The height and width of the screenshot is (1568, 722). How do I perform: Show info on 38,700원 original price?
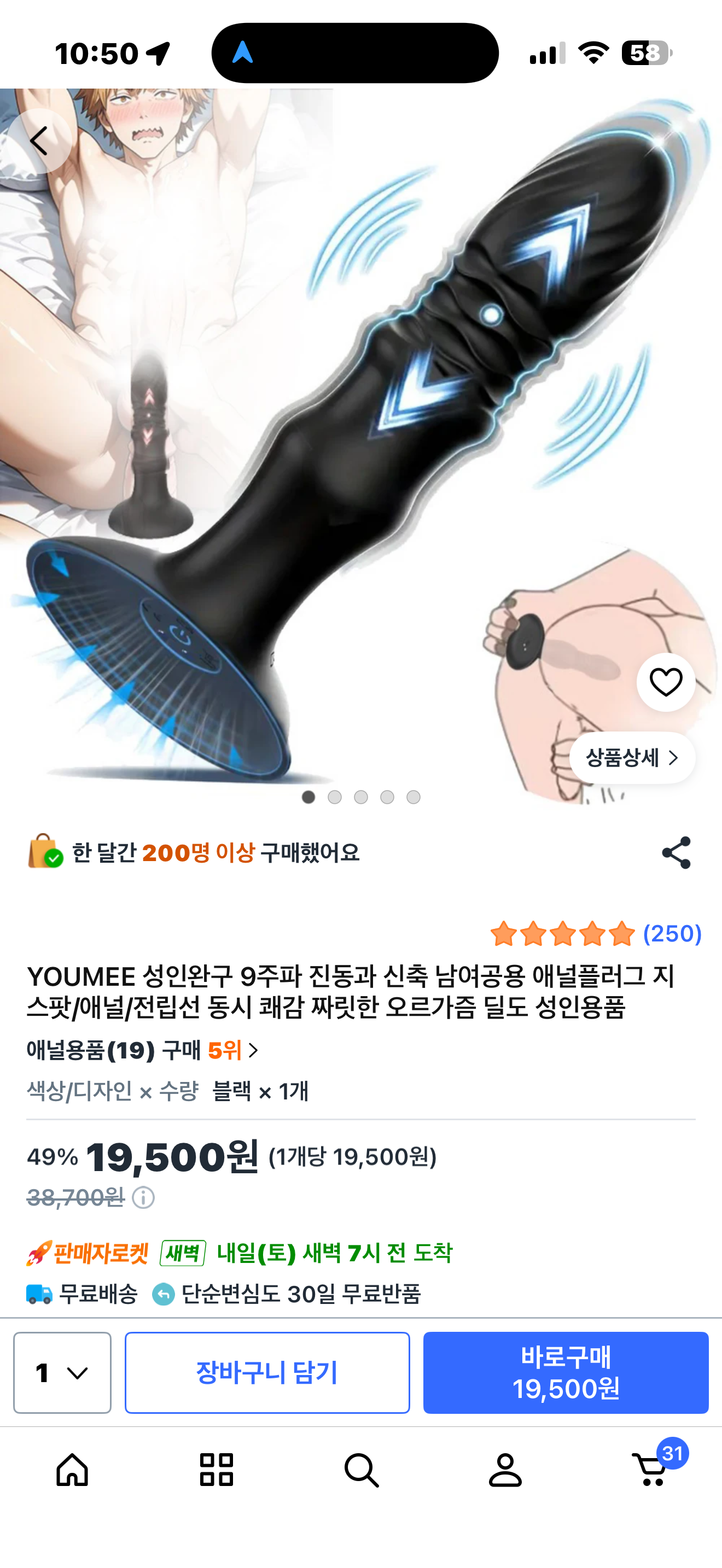tap(144, 1197)
